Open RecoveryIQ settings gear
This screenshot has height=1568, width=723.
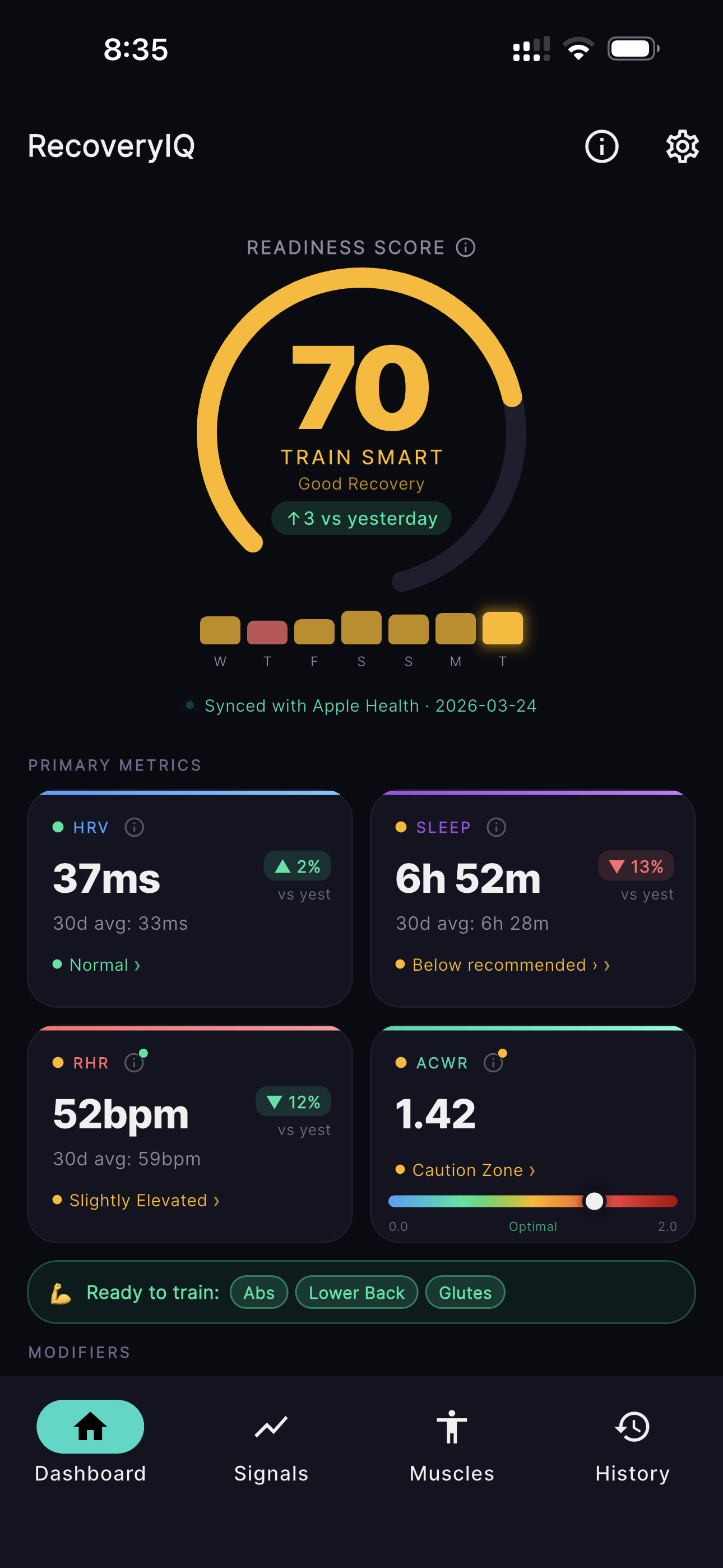coord(682,146)
